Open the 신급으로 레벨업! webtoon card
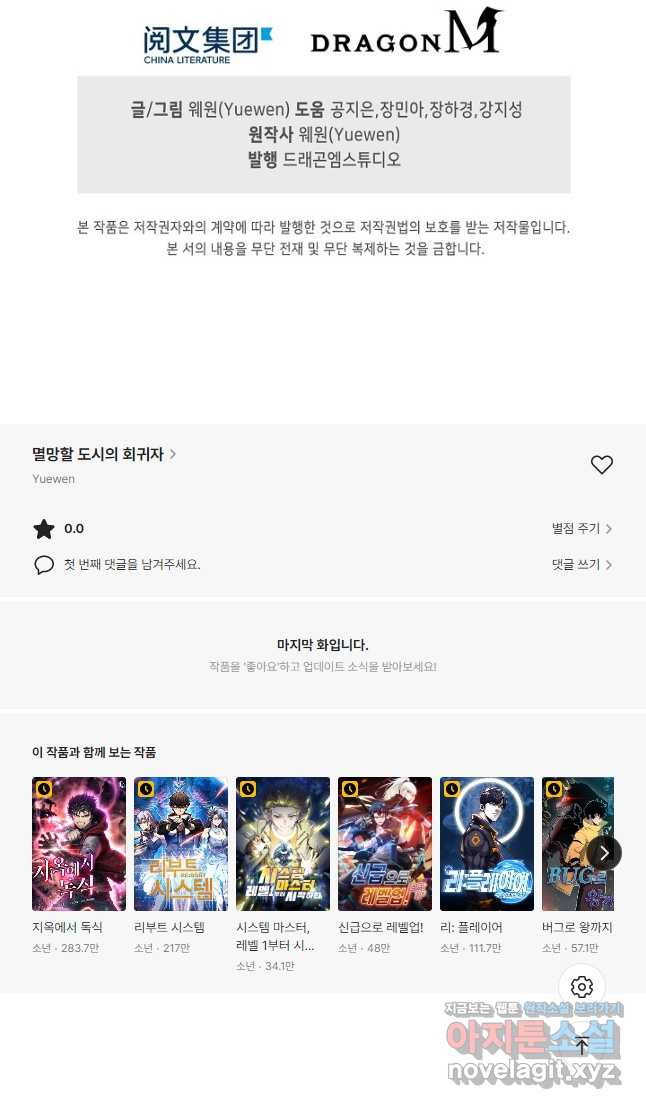The width and height of the screenshot is (646, 1109). 385,844
